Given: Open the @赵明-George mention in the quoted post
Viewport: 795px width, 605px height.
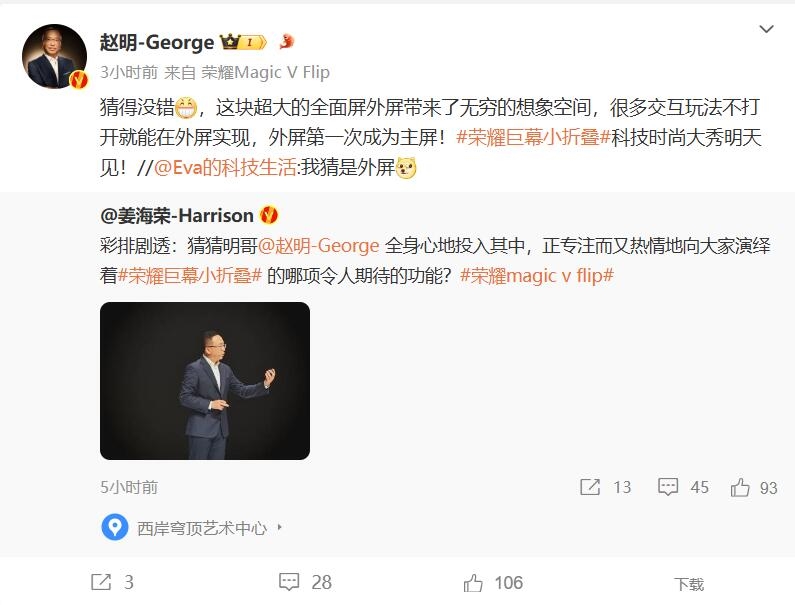Looking at the screenshot, I should click(319, 246).
